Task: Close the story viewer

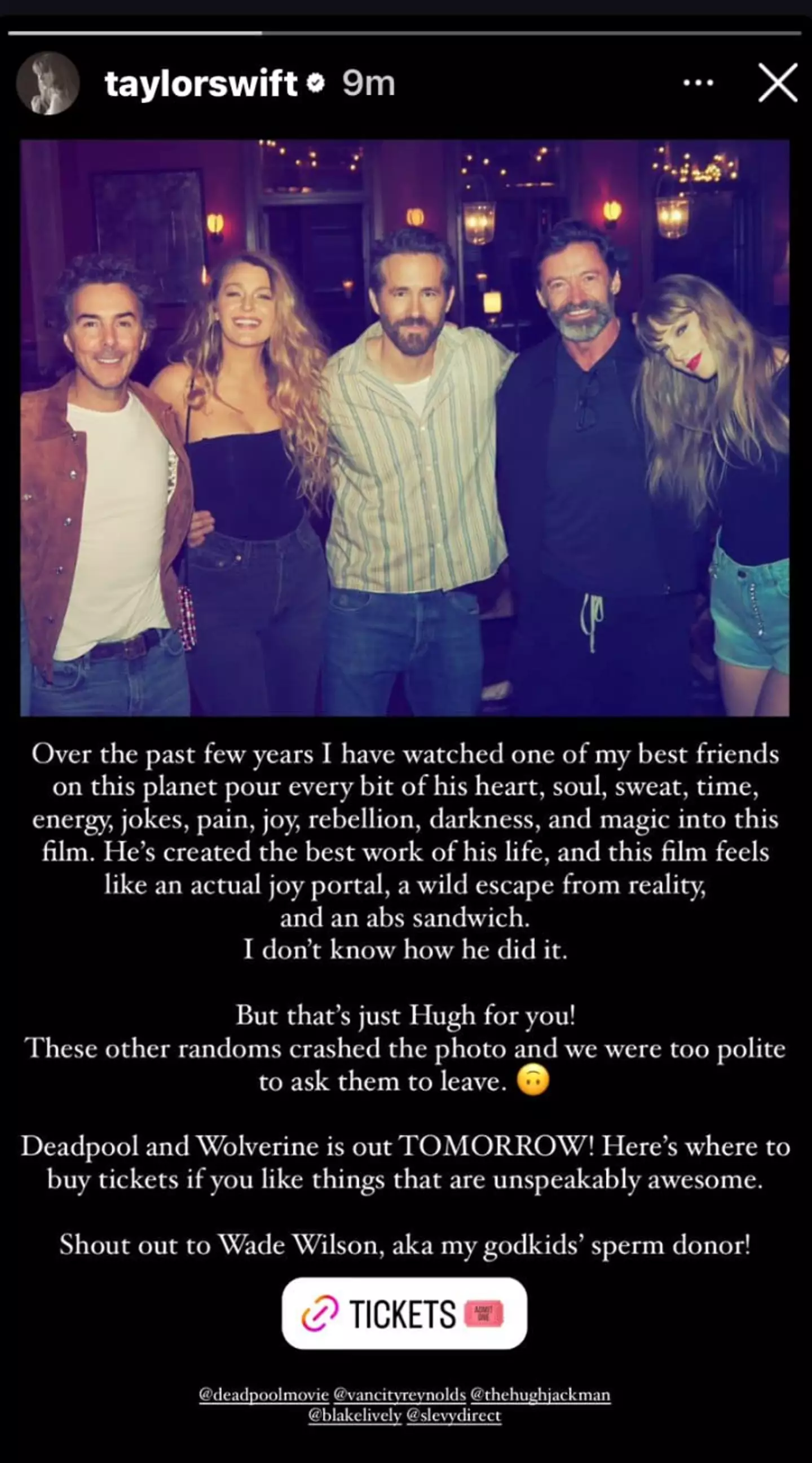Action: point(778,83)
